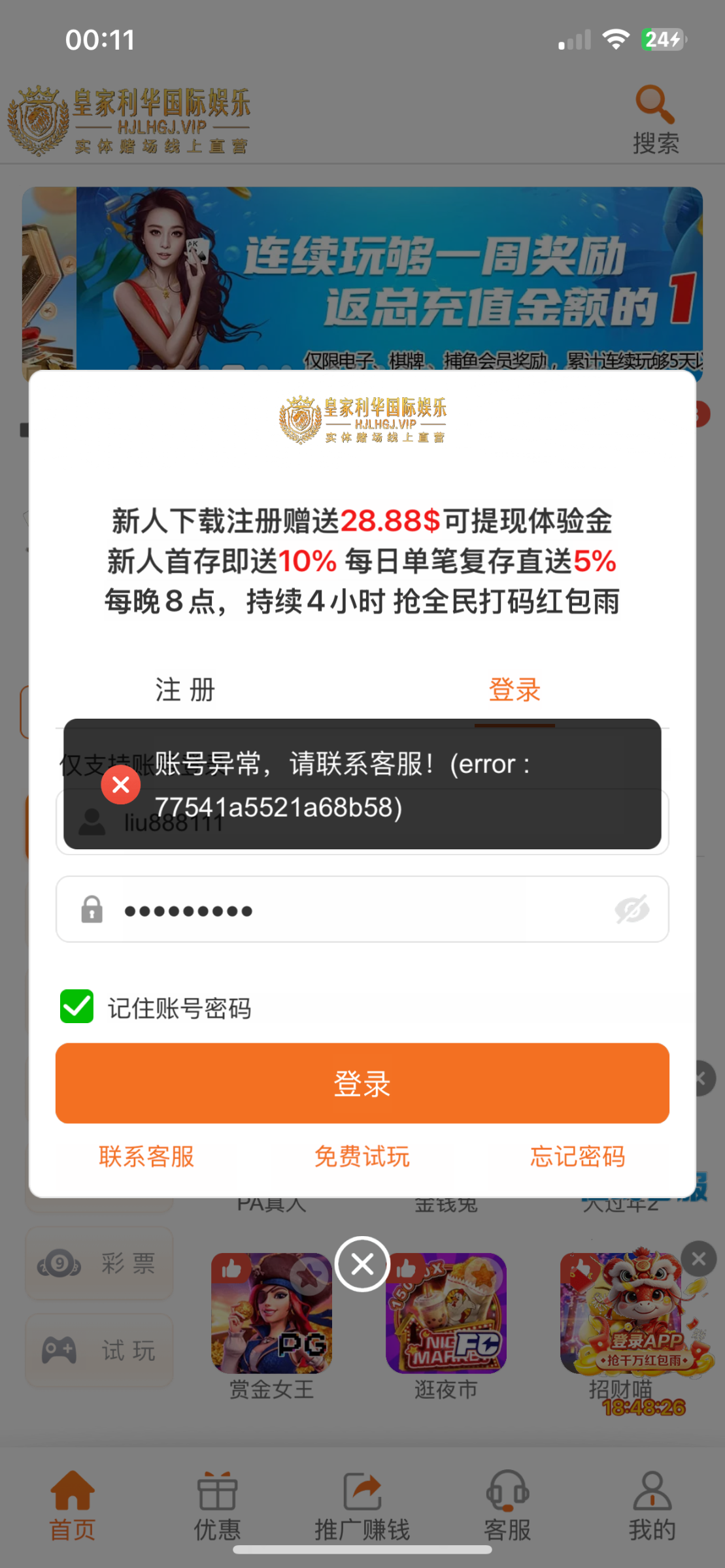The image size is (725, 1568).
Task: Select the 彩票 category
Action: point(99,1264)
